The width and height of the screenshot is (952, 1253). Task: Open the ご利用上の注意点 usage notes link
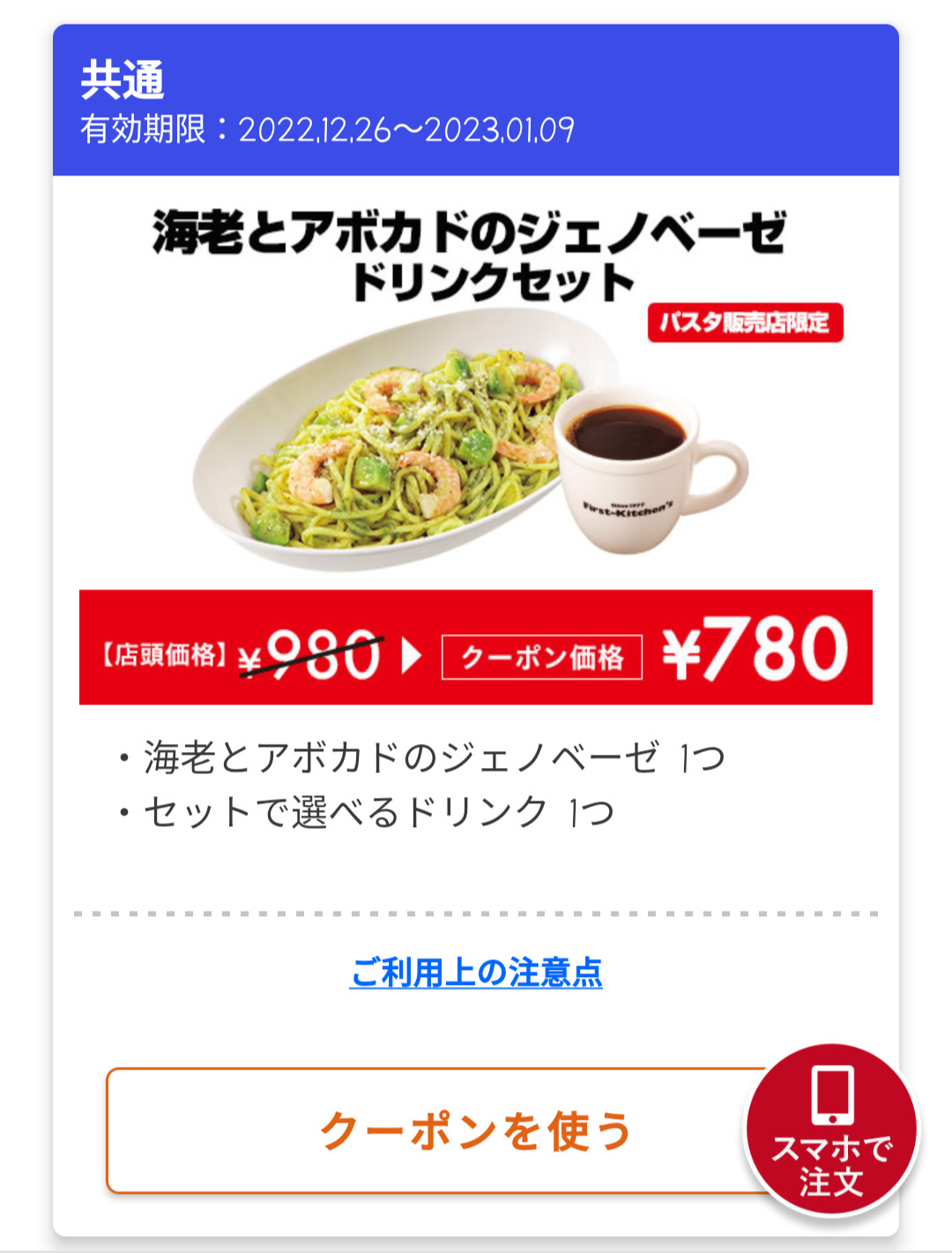tap(476, 973)
